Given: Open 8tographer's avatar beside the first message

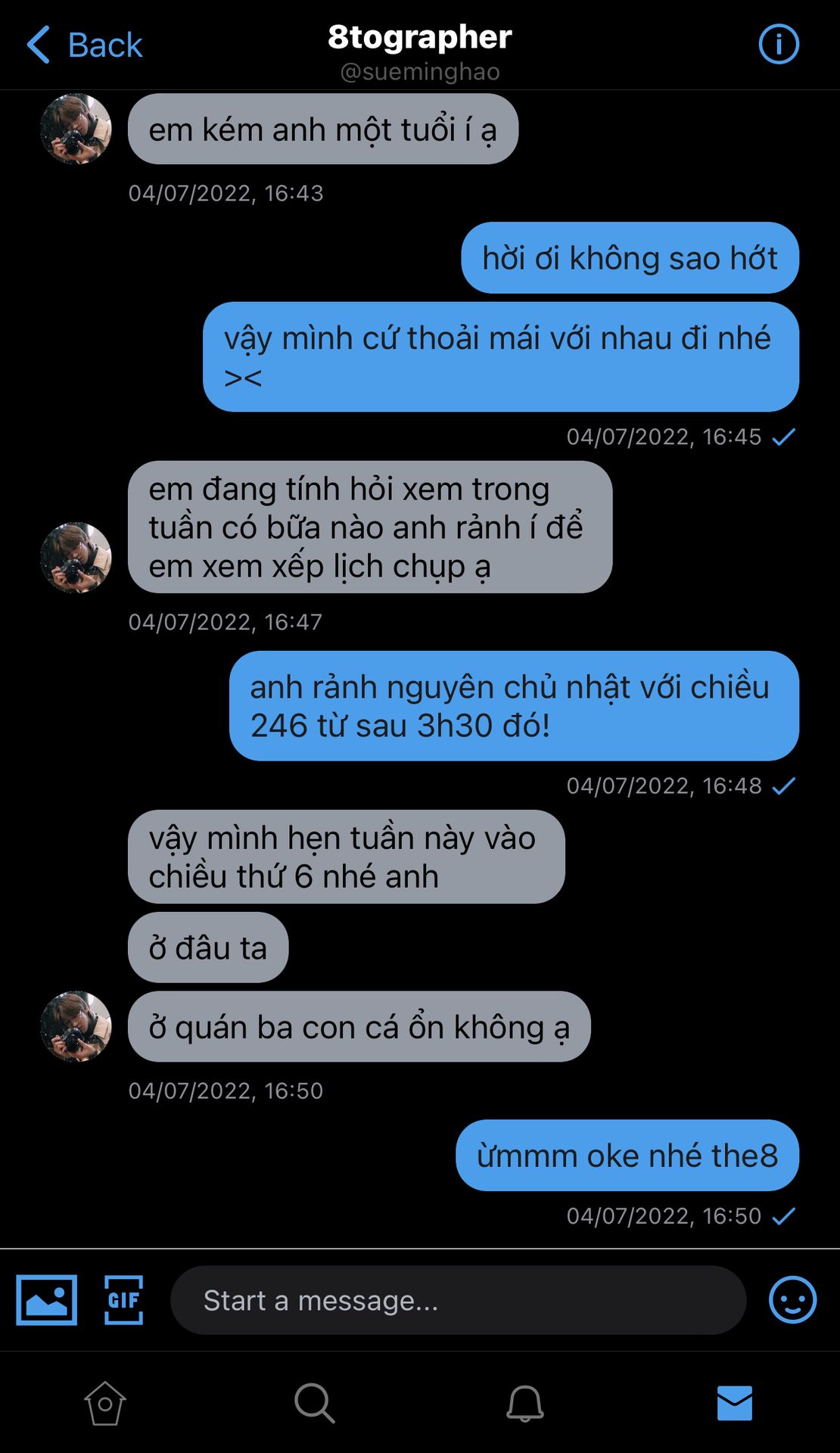Looking at the screenshot, I should point(76,129).
